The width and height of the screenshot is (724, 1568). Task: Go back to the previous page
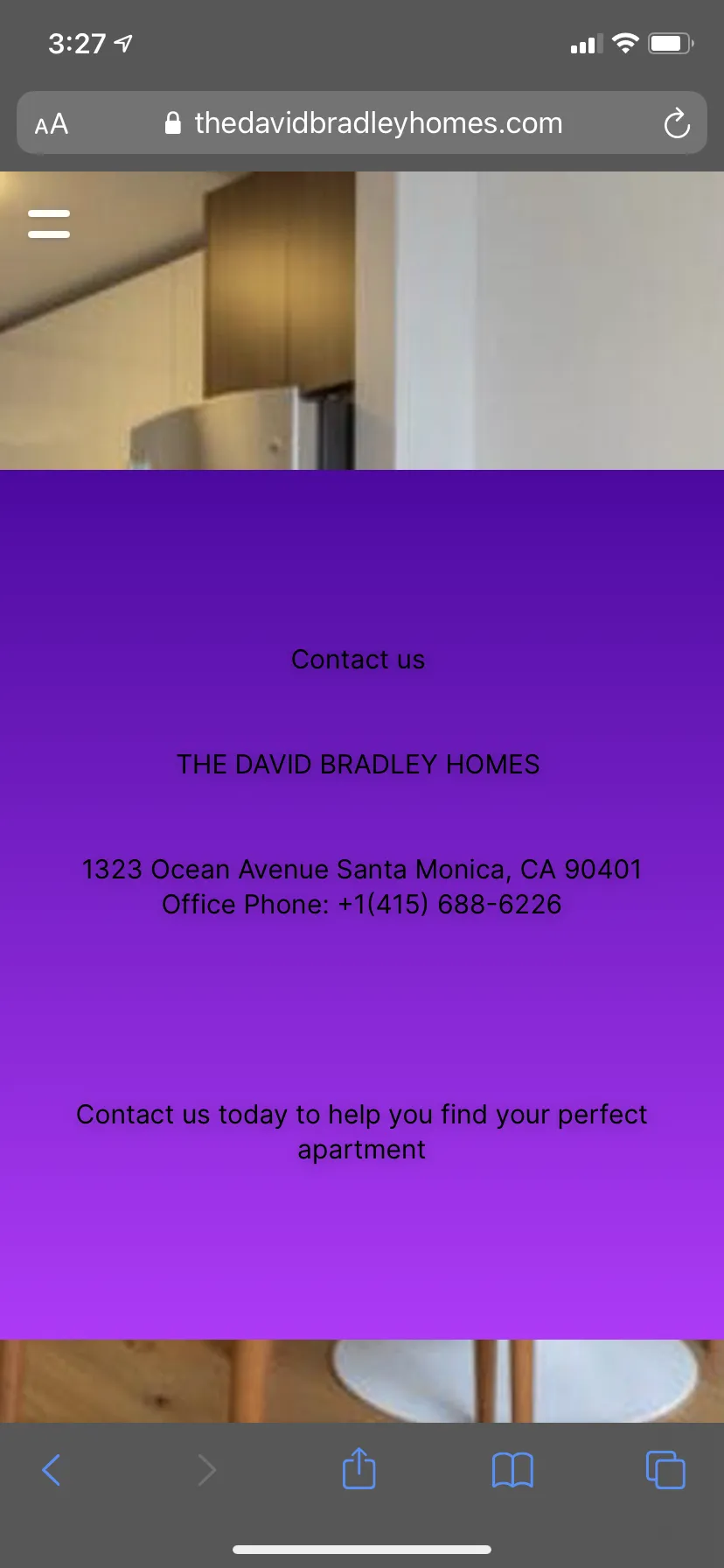coord(52,1469)
